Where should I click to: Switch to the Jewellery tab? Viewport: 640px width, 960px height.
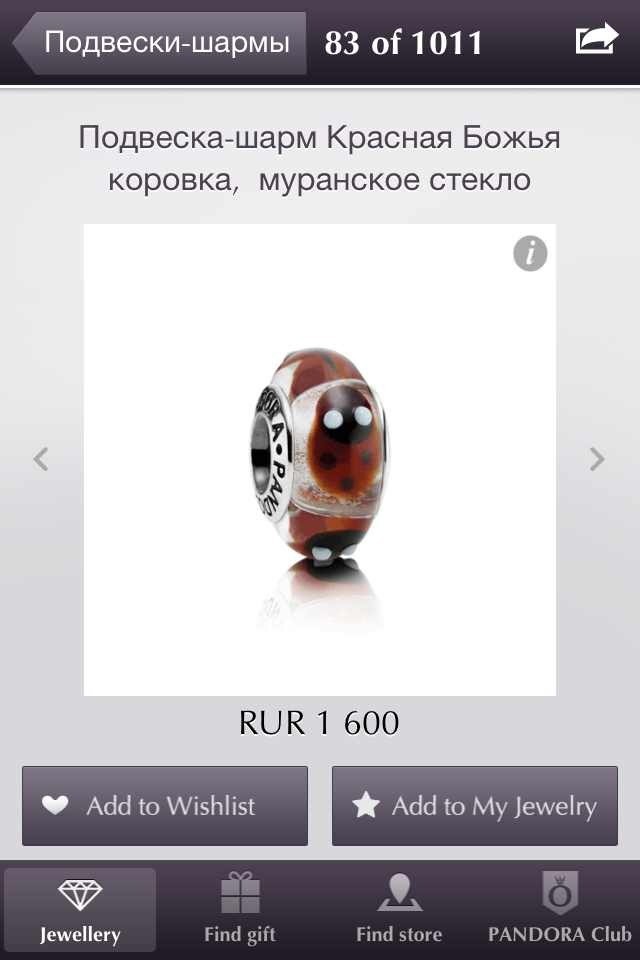80,909
